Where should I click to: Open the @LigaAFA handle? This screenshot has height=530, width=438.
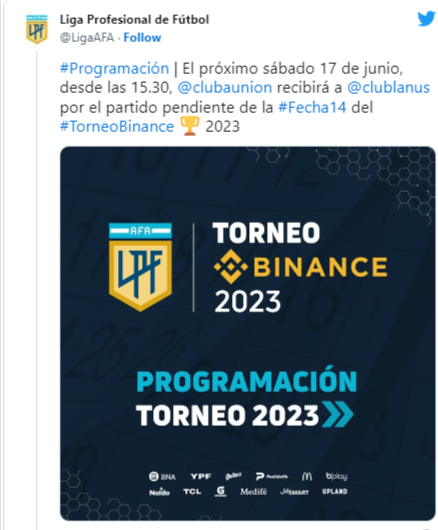coord(87,38)
